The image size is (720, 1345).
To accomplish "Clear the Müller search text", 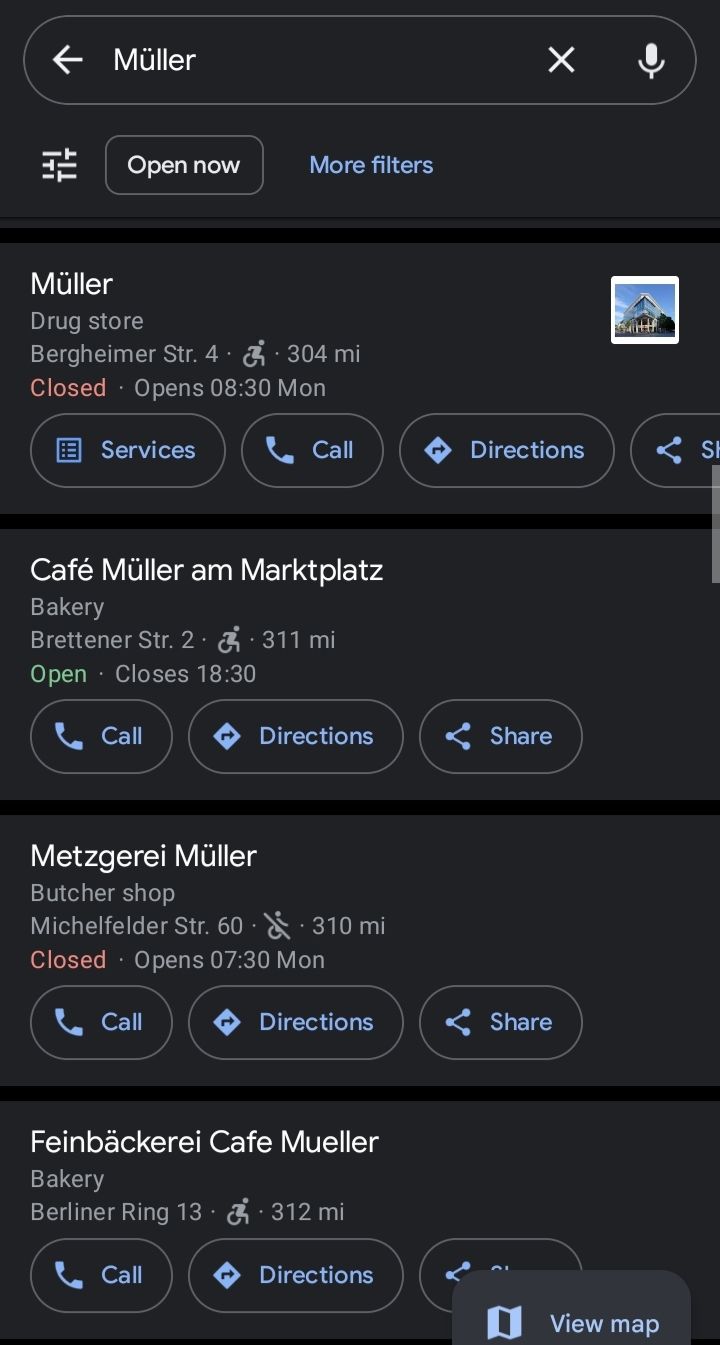I will tap(561, 60).
